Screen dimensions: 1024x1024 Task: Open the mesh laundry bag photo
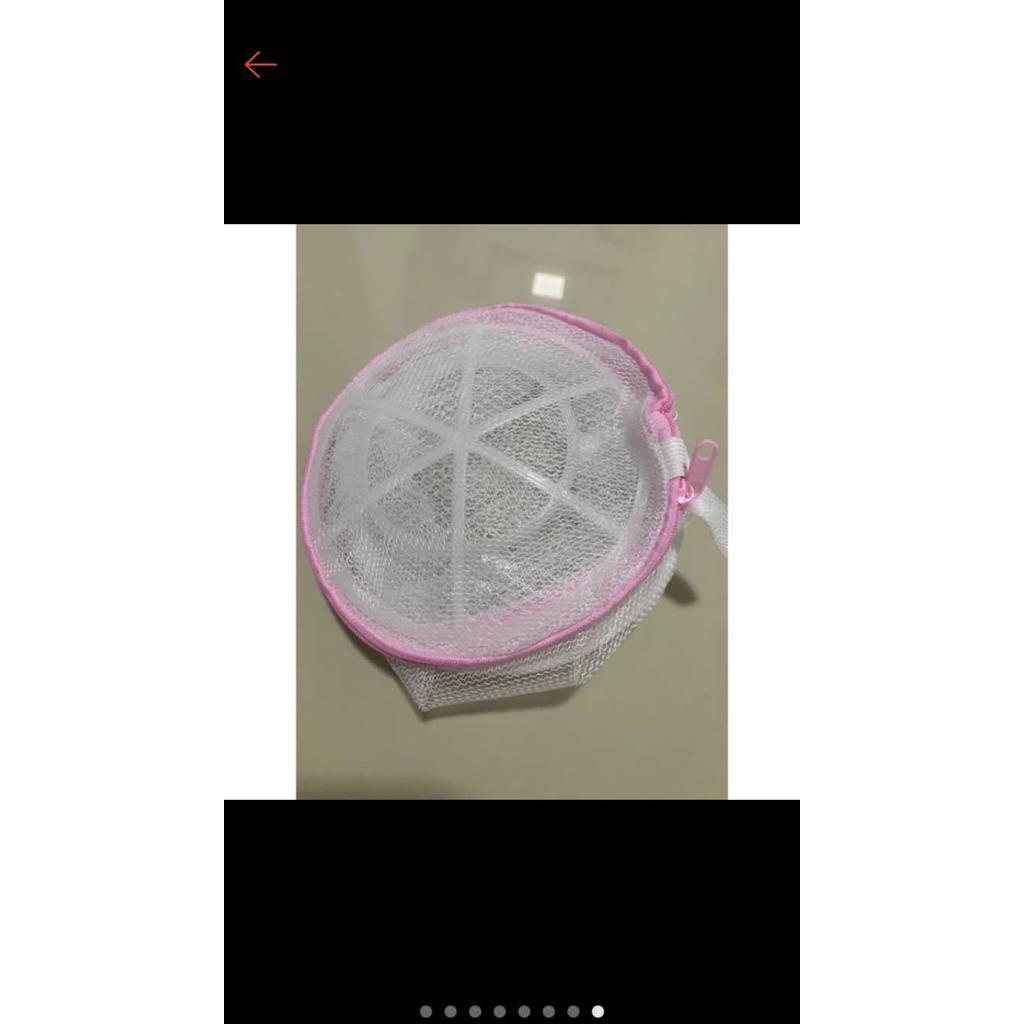(x=511, y=511)
